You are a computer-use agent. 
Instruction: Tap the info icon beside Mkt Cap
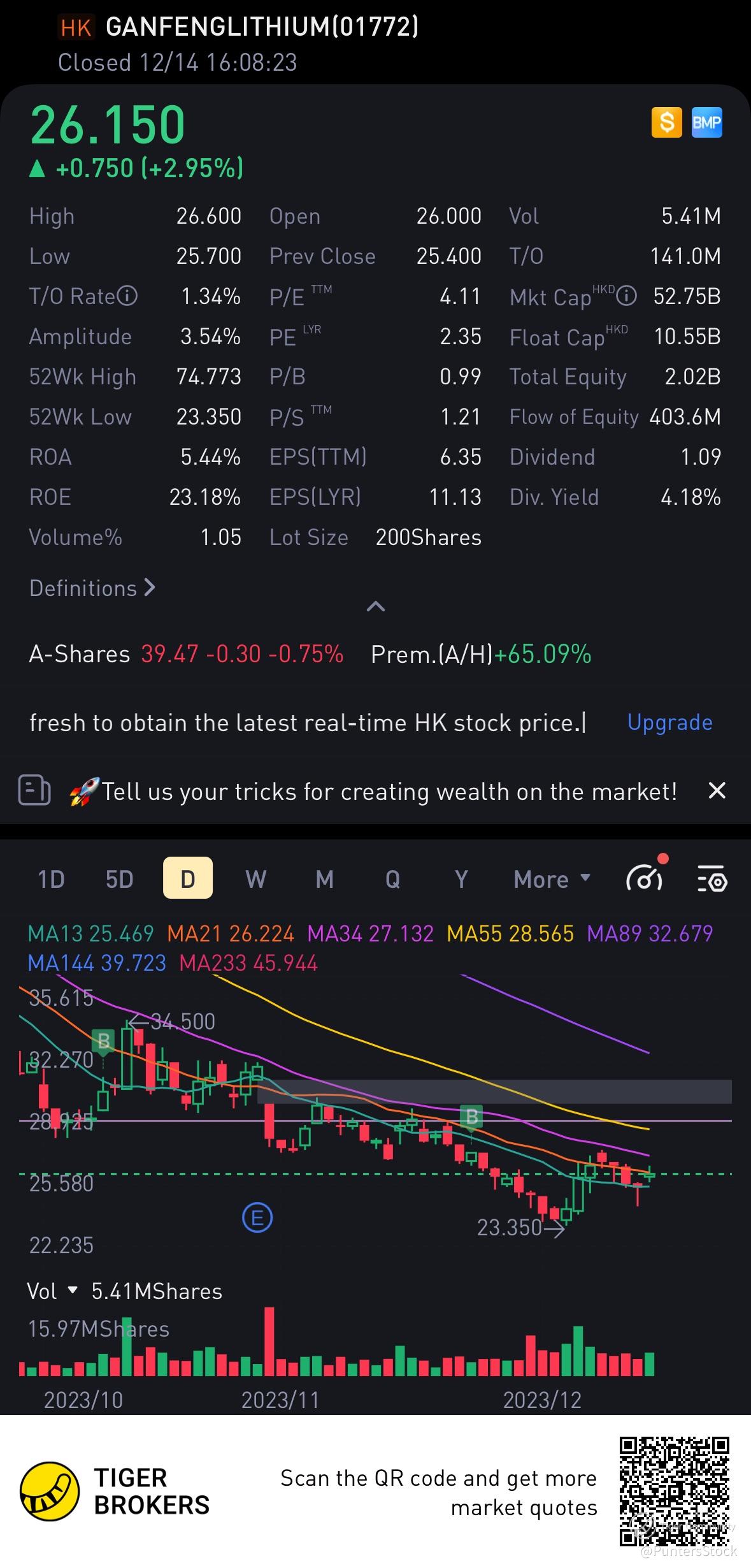[x=627, y=296]
